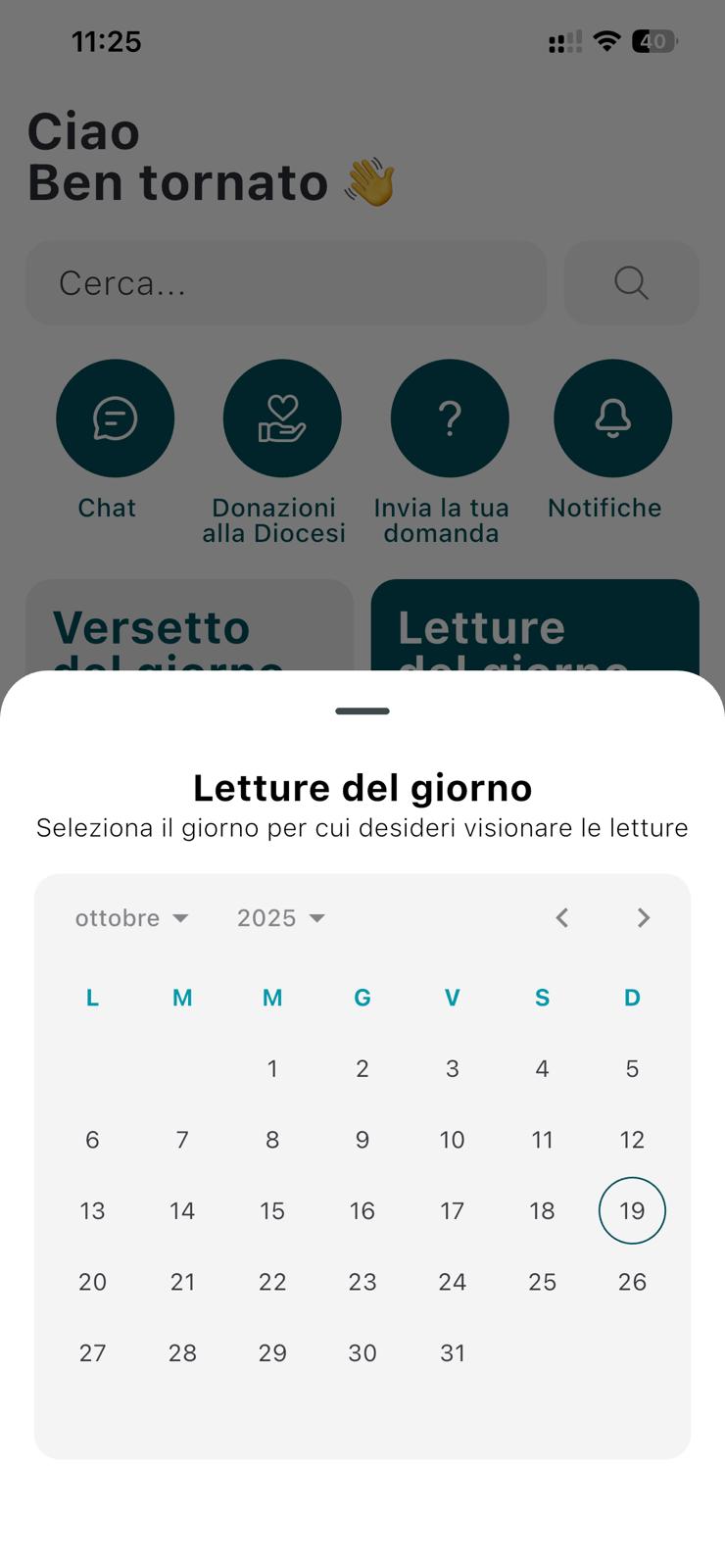
Task: Choose October 12 in the calendar
Action: [632, 1140]
